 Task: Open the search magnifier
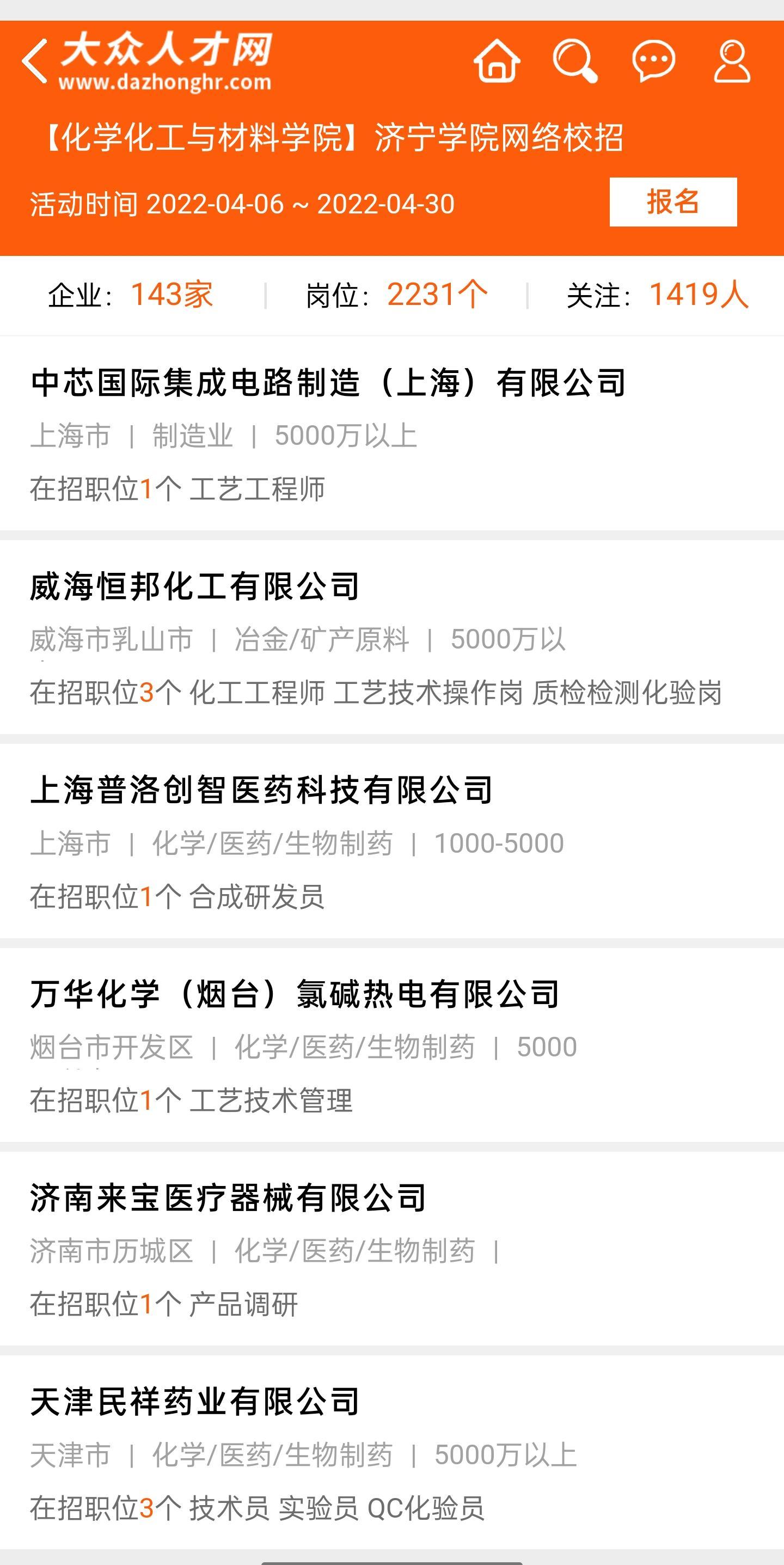click(x=574, y=61)
